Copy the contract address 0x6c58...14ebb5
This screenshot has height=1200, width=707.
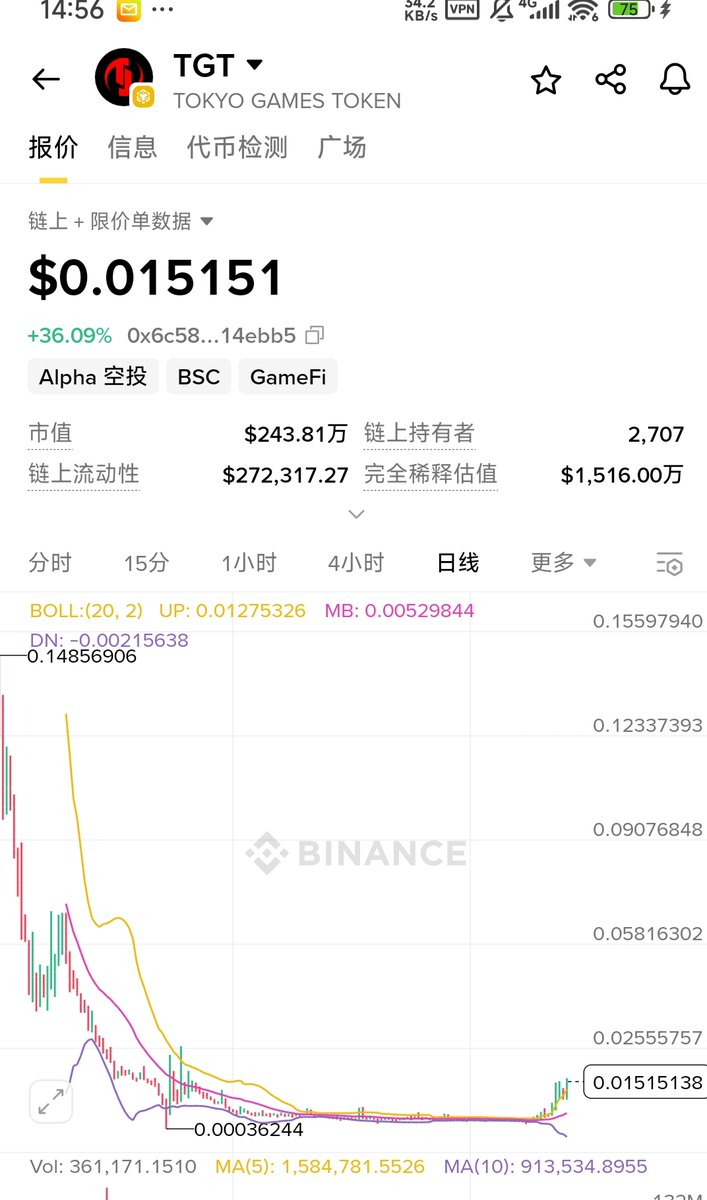point(315,335)
